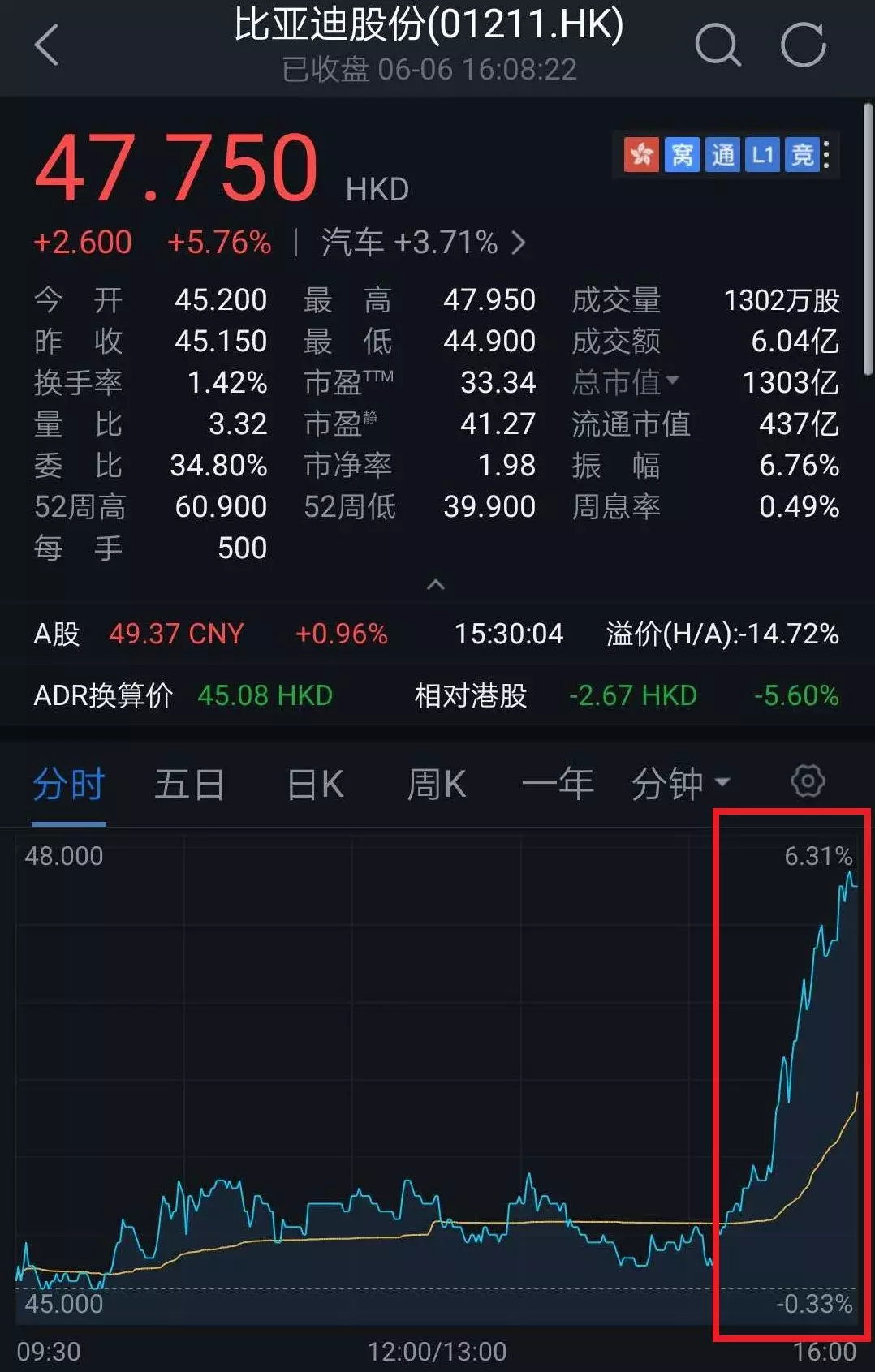Open the search magnifier icon
This screenshot has width=875, height=1372.
(718, 45)
